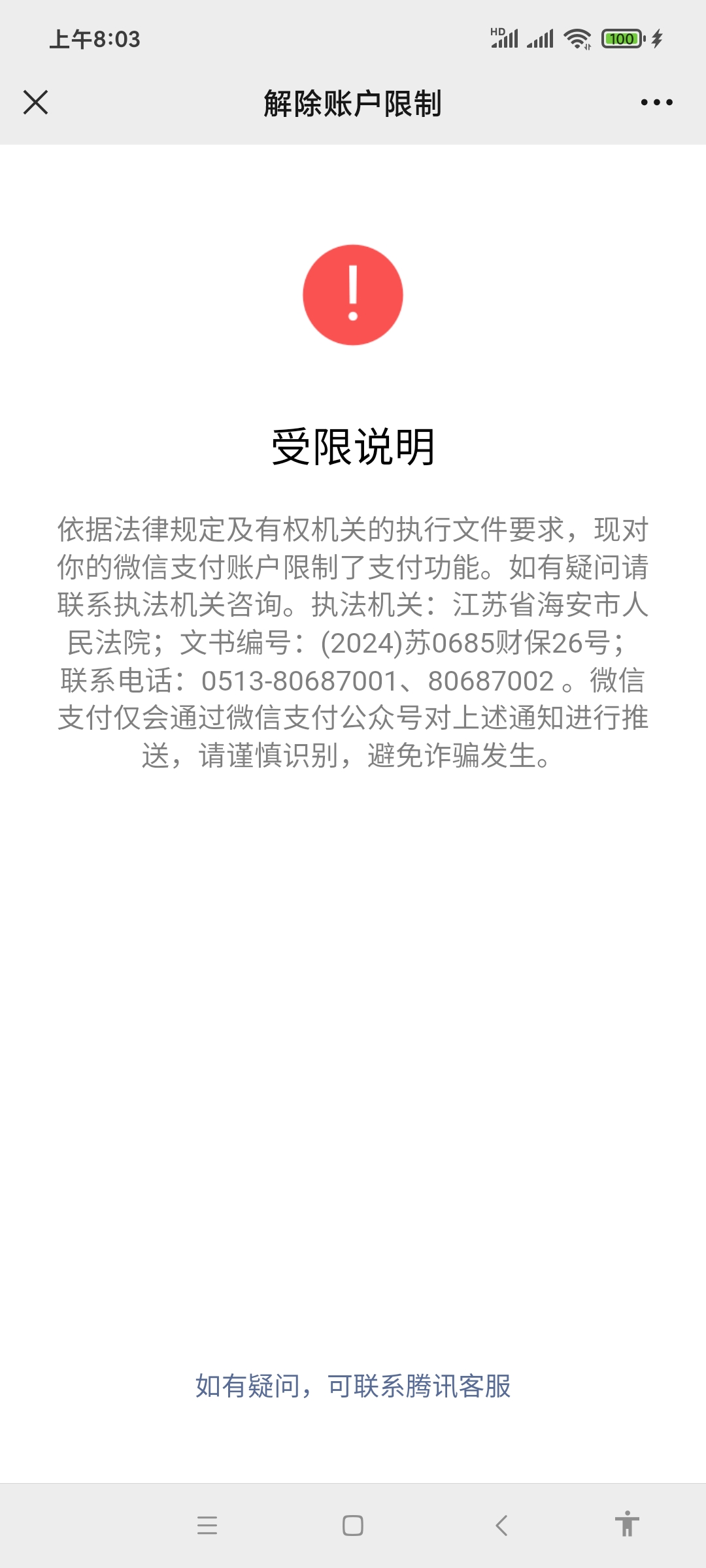The width and height of the screenshot is (706, 1568).
Task: Tap the 联系腾讯客服 link
Action: click(x=353, y=1386)
